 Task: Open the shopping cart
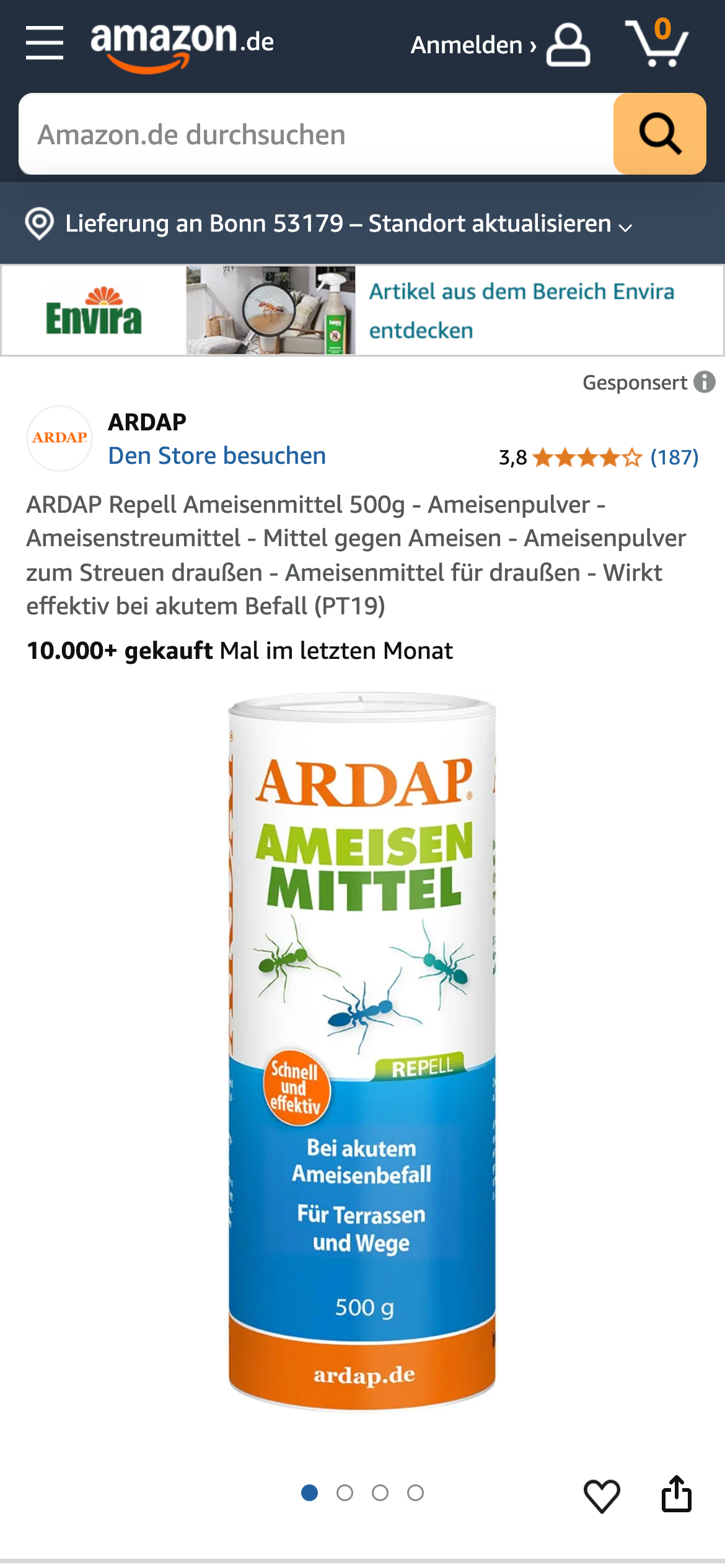coord(657,43)
